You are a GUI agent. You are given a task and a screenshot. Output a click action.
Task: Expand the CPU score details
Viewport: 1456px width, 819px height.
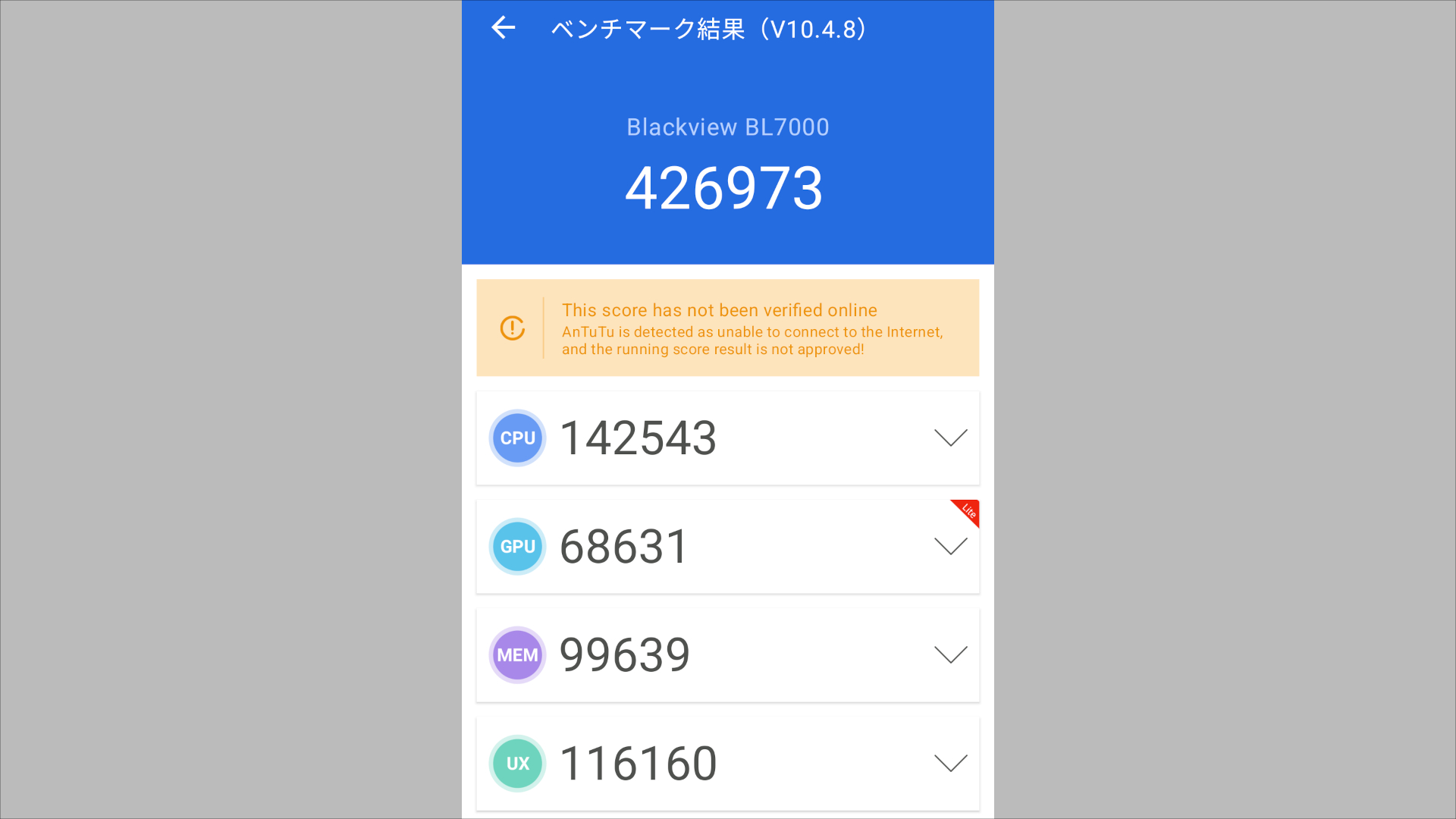click(950, 438)
